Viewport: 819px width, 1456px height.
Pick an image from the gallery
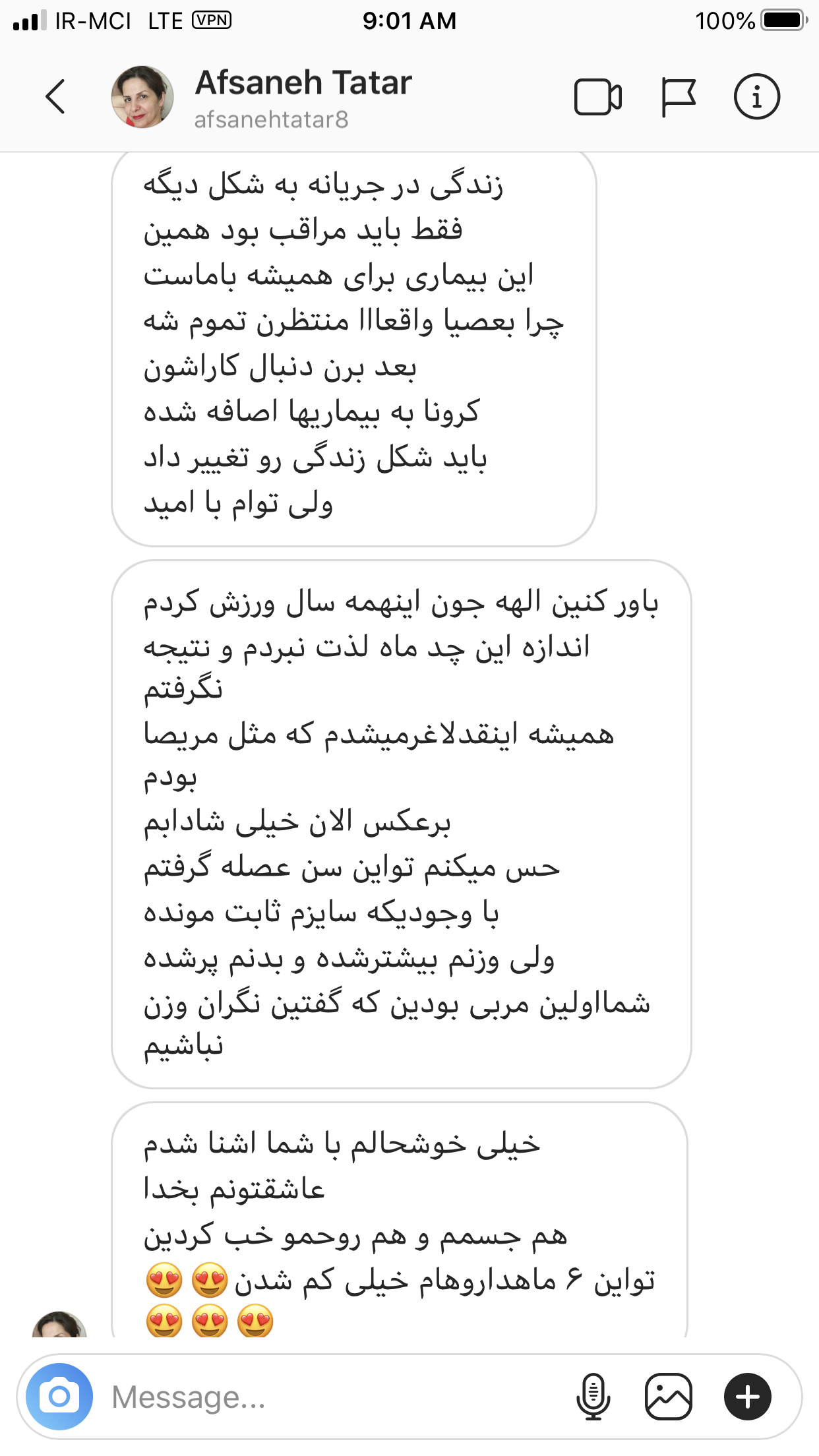click(669, 1396)
